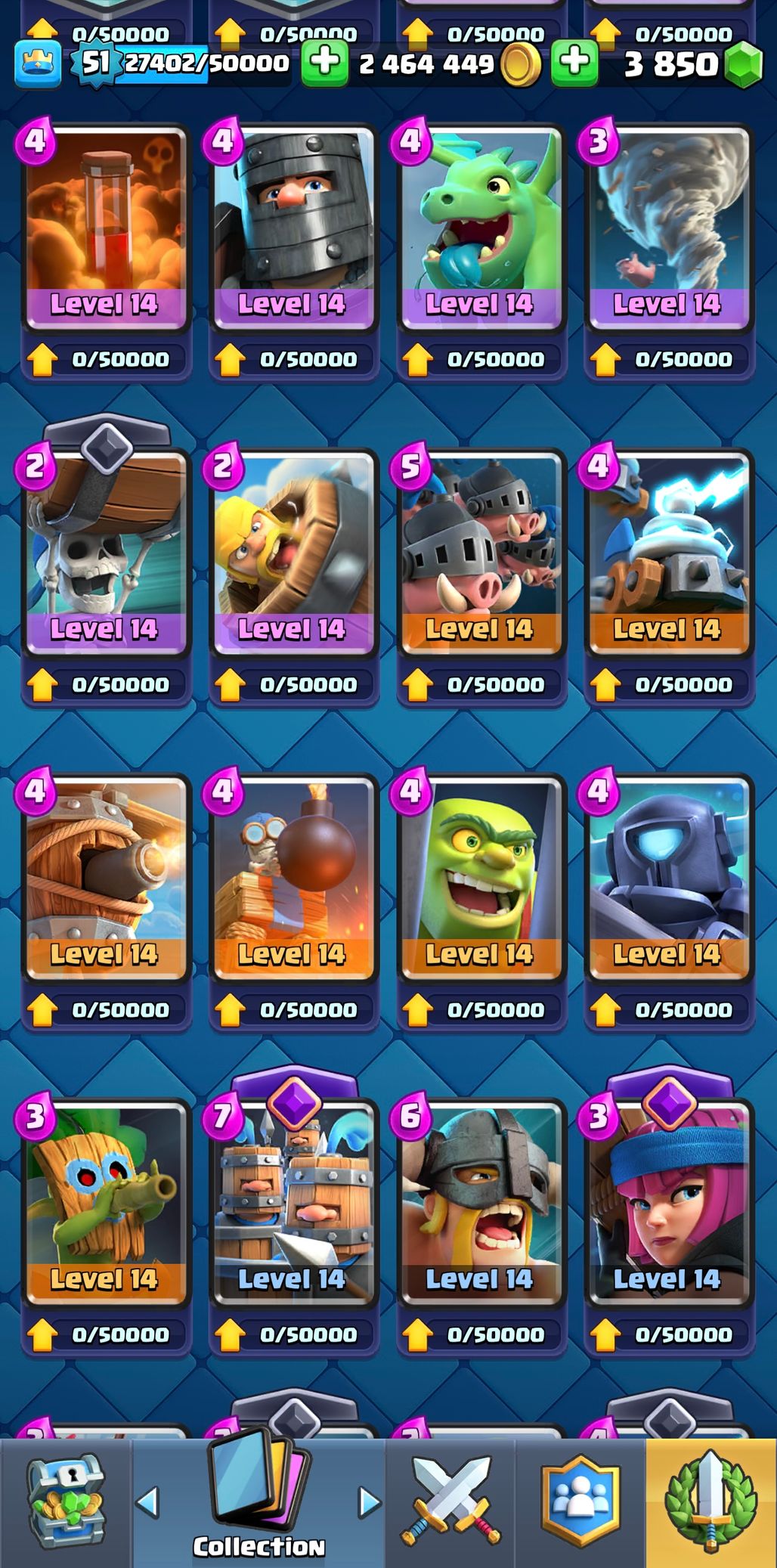Viewport: 777px width, 1568px height.
Task: Open the Shop chest tab
Action: pyautogui.click(x=66, y=1503)
